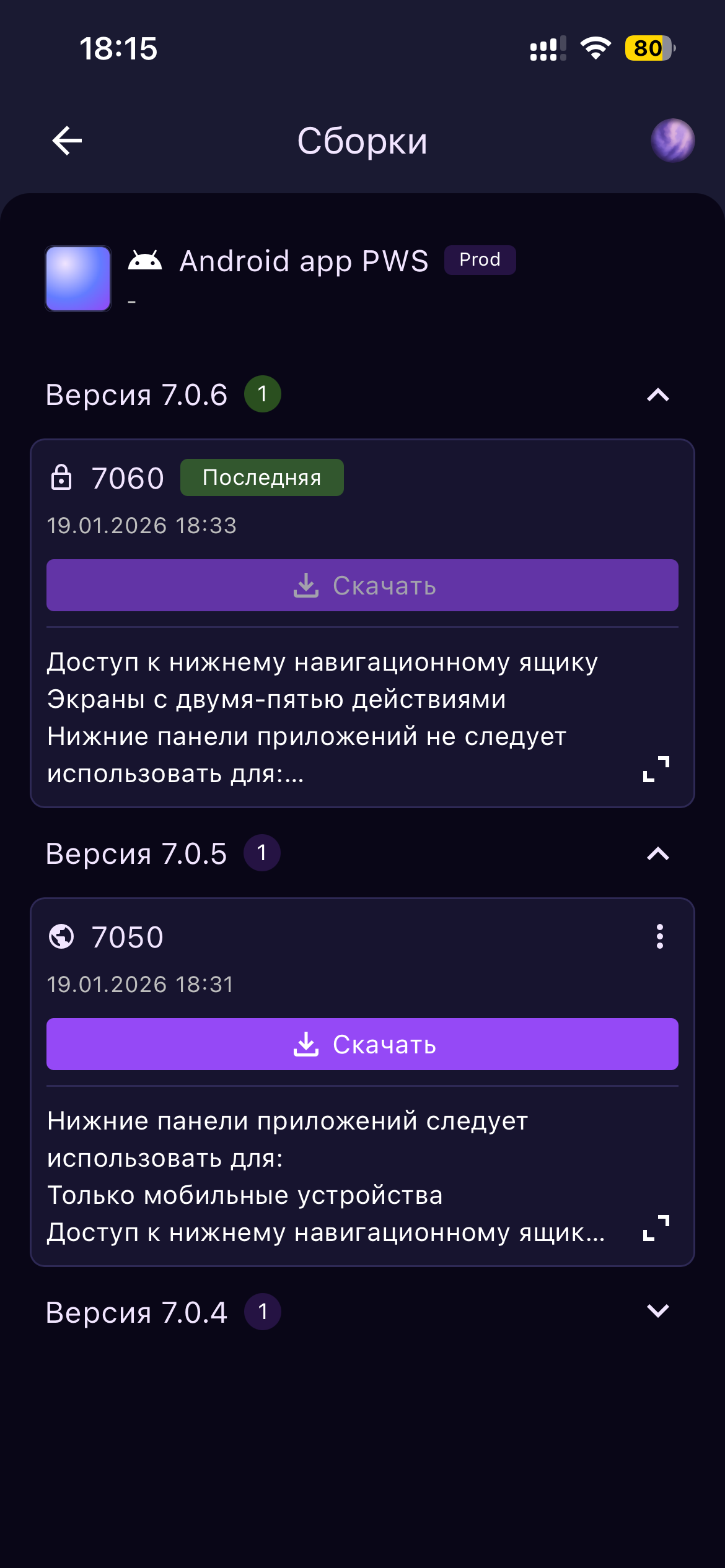725x1568 pixels.
Task: Go back using the arrow icon
Action: coord(67,141)
